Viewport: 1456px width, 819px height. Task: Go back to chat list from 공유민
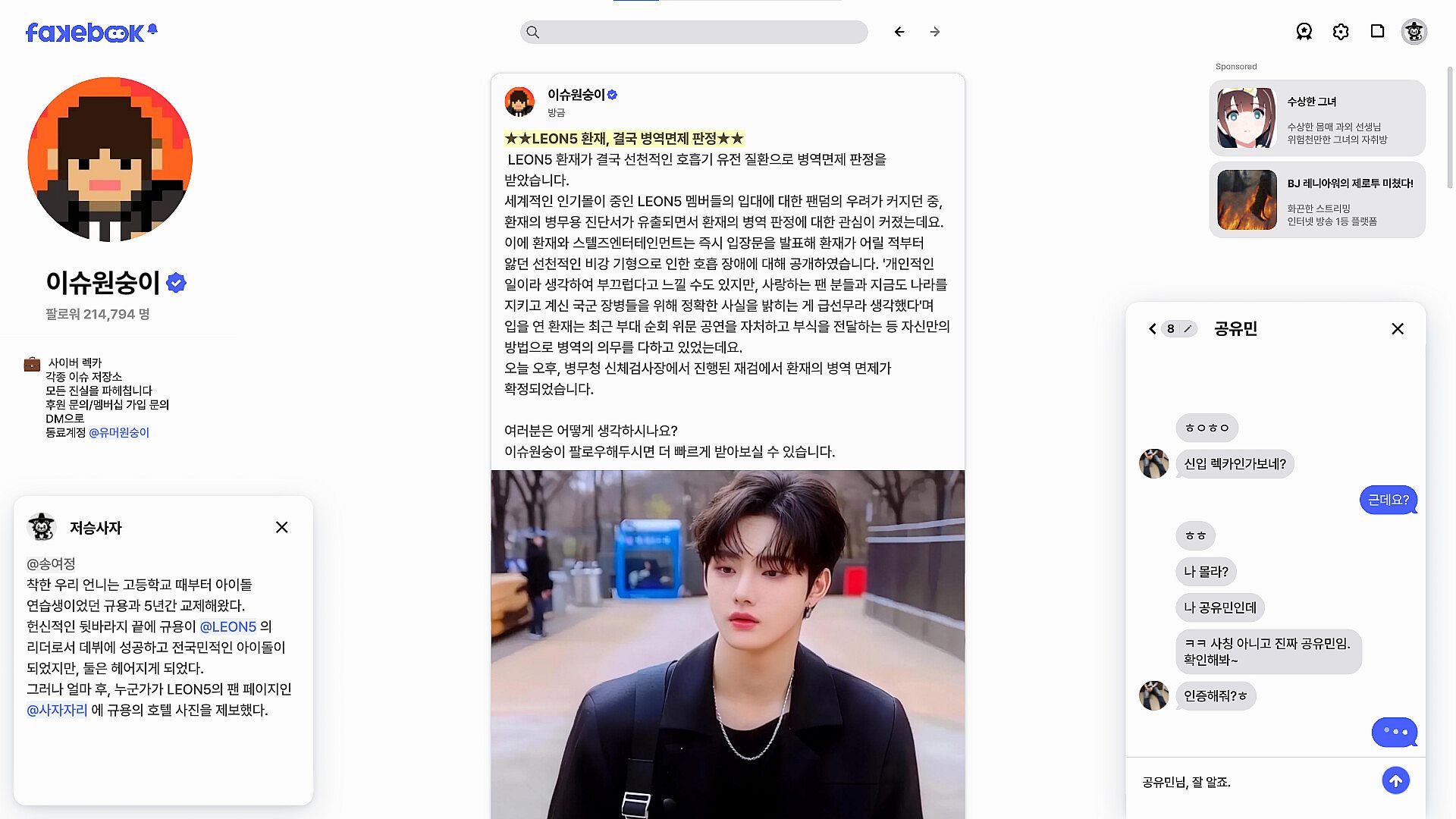coord(1153,328)
